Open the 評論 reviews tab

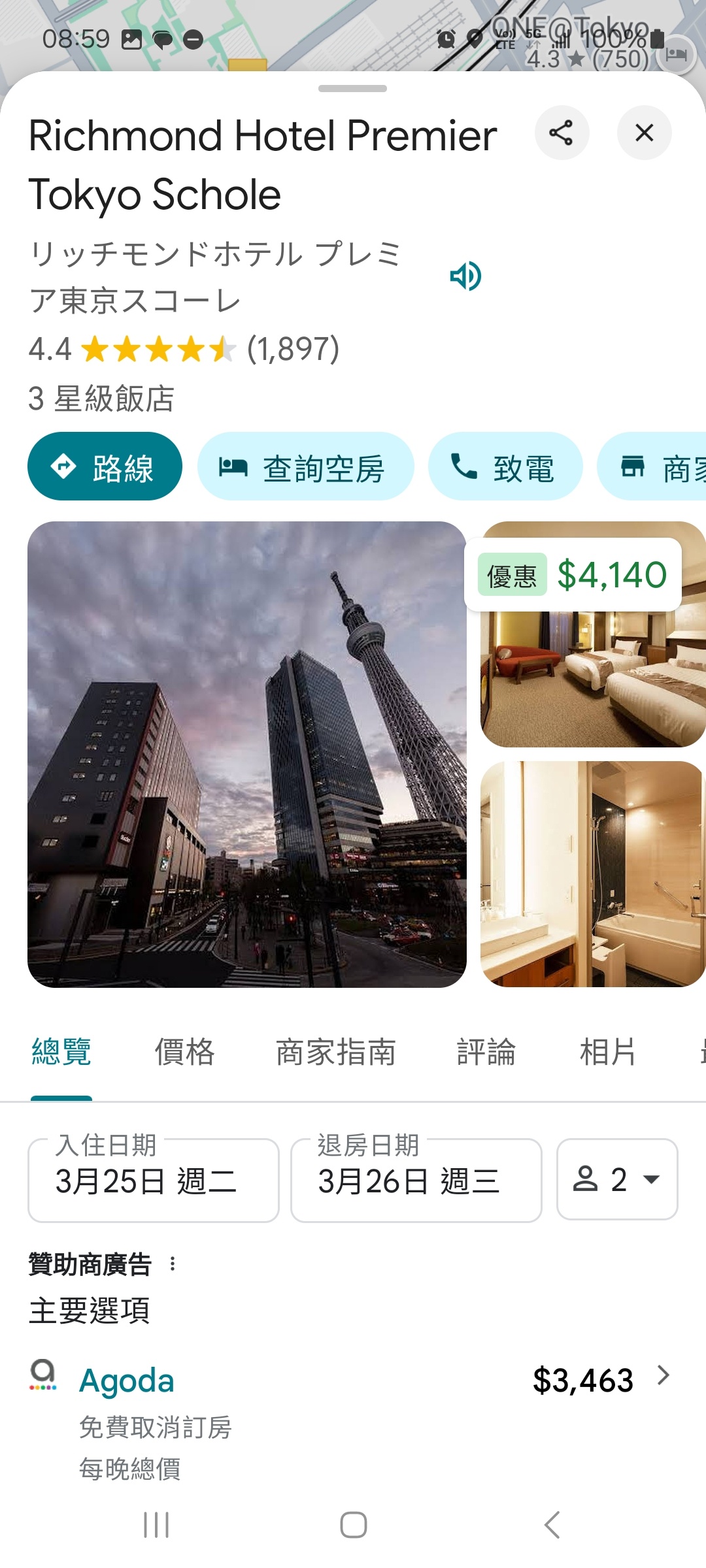click(x=486, y=1052)
